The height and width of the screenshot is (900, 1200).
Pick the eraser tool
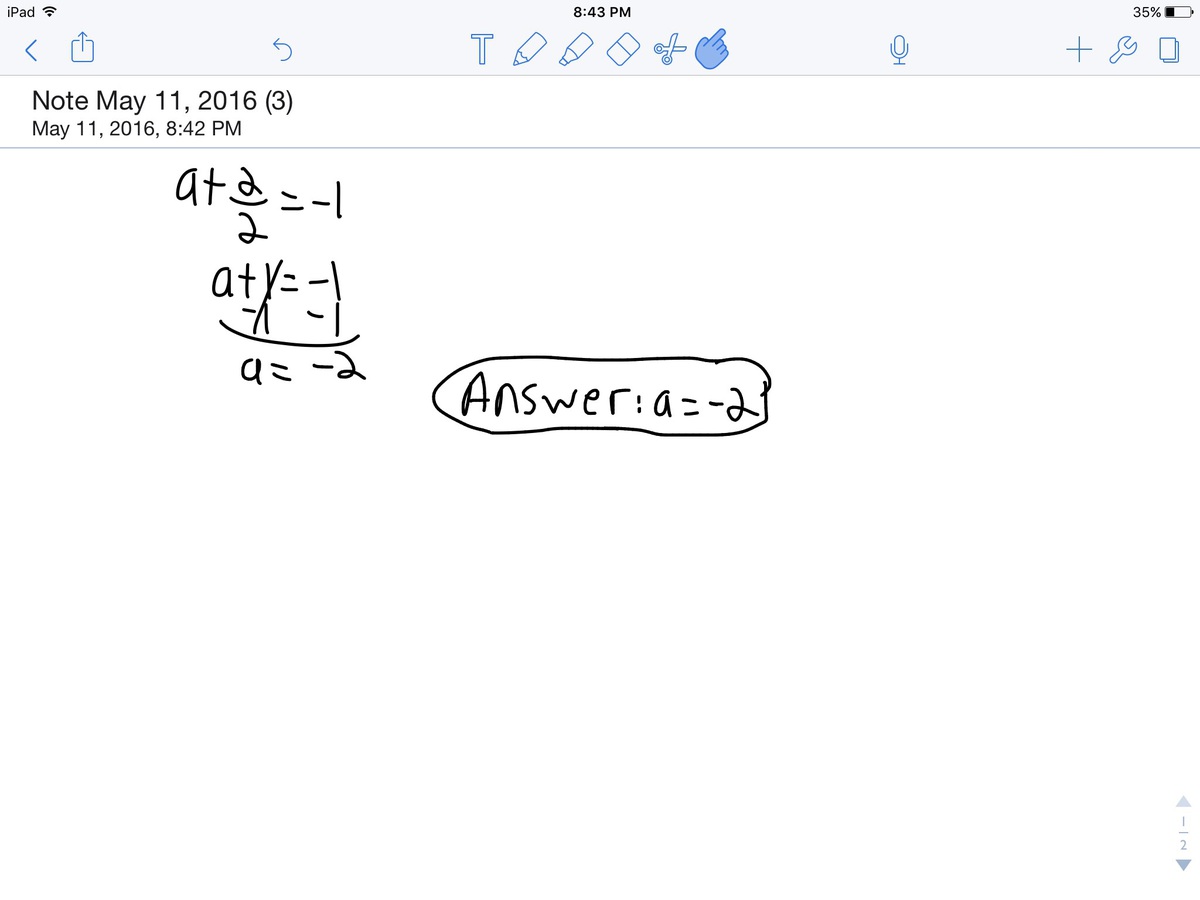(622, 48)
